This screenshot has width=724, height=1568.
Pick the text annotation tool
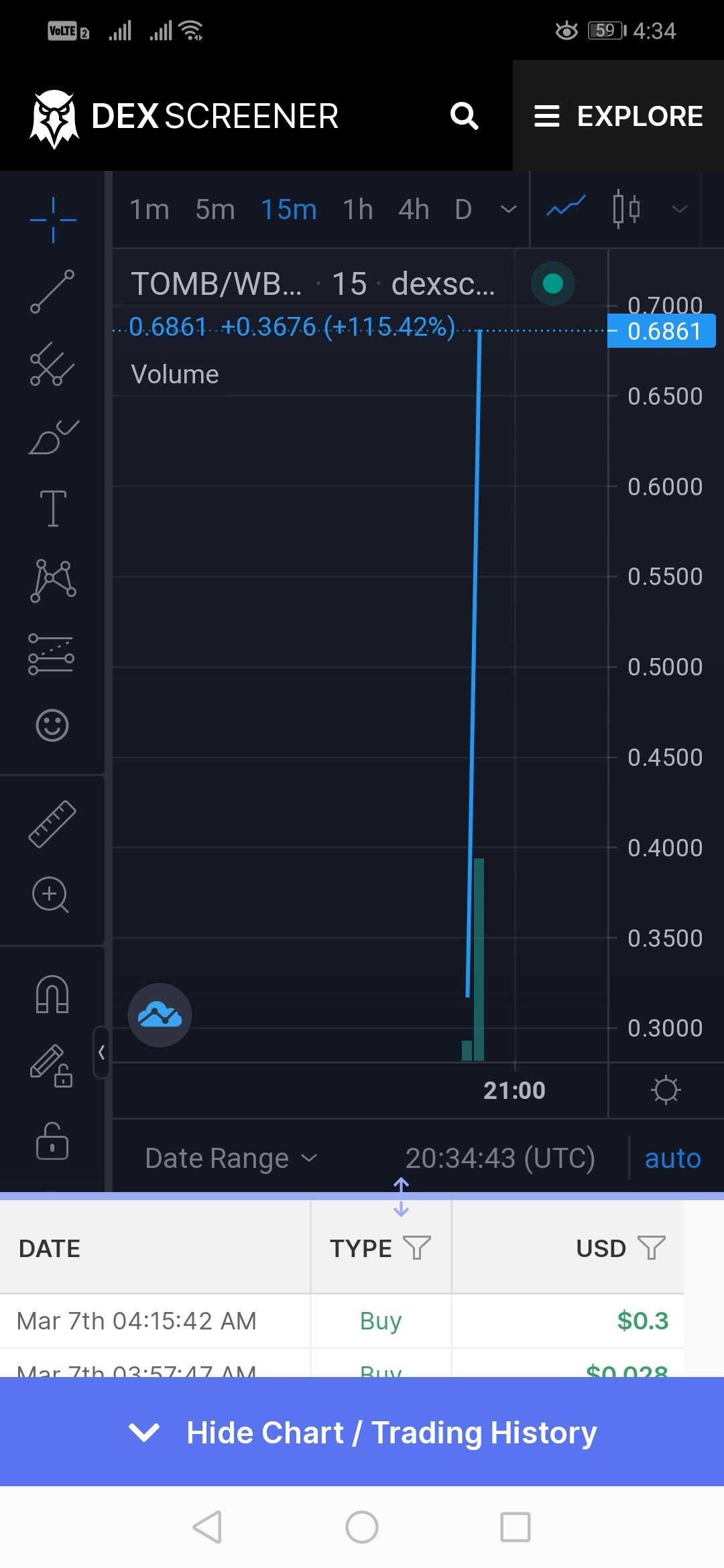53,508
